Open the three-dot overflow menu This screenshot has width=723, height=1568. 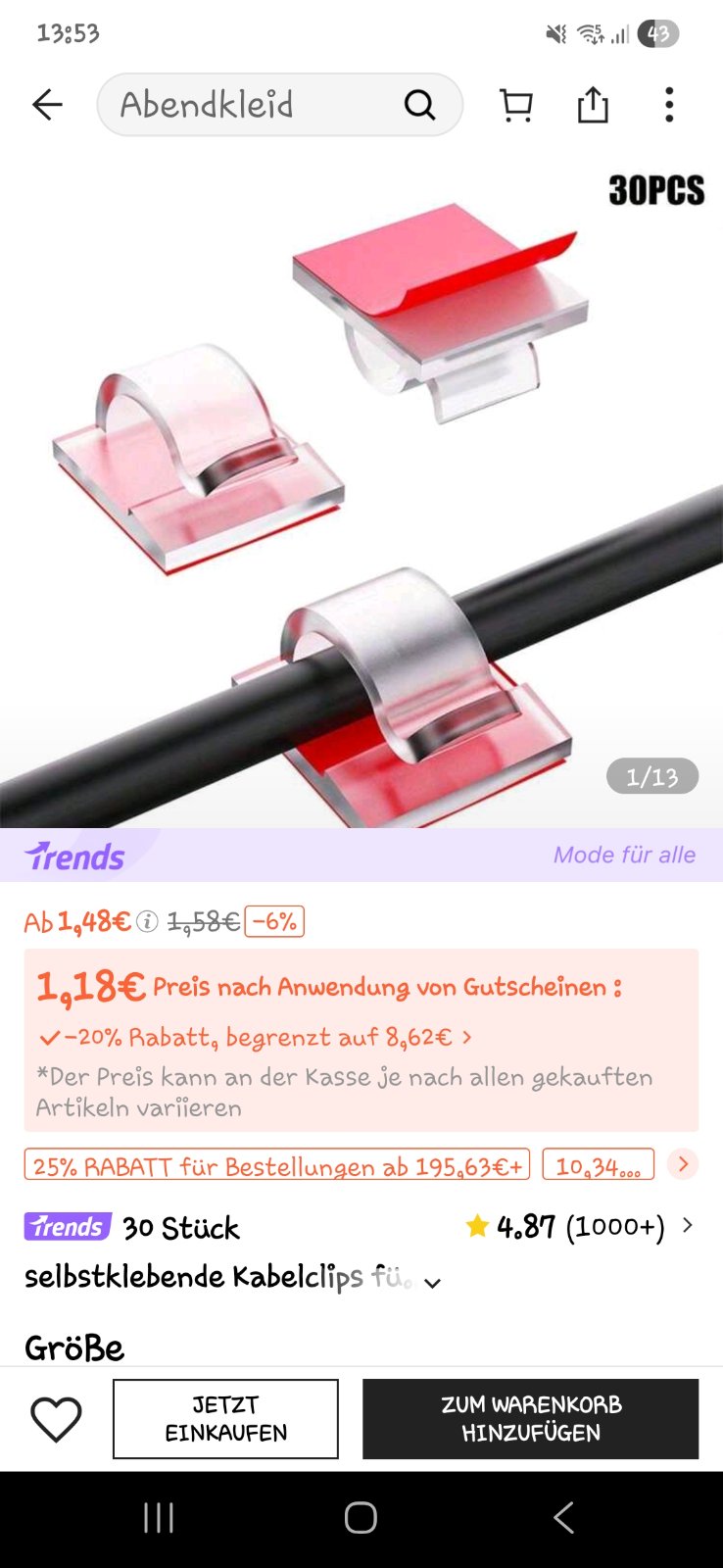point(669,105)
